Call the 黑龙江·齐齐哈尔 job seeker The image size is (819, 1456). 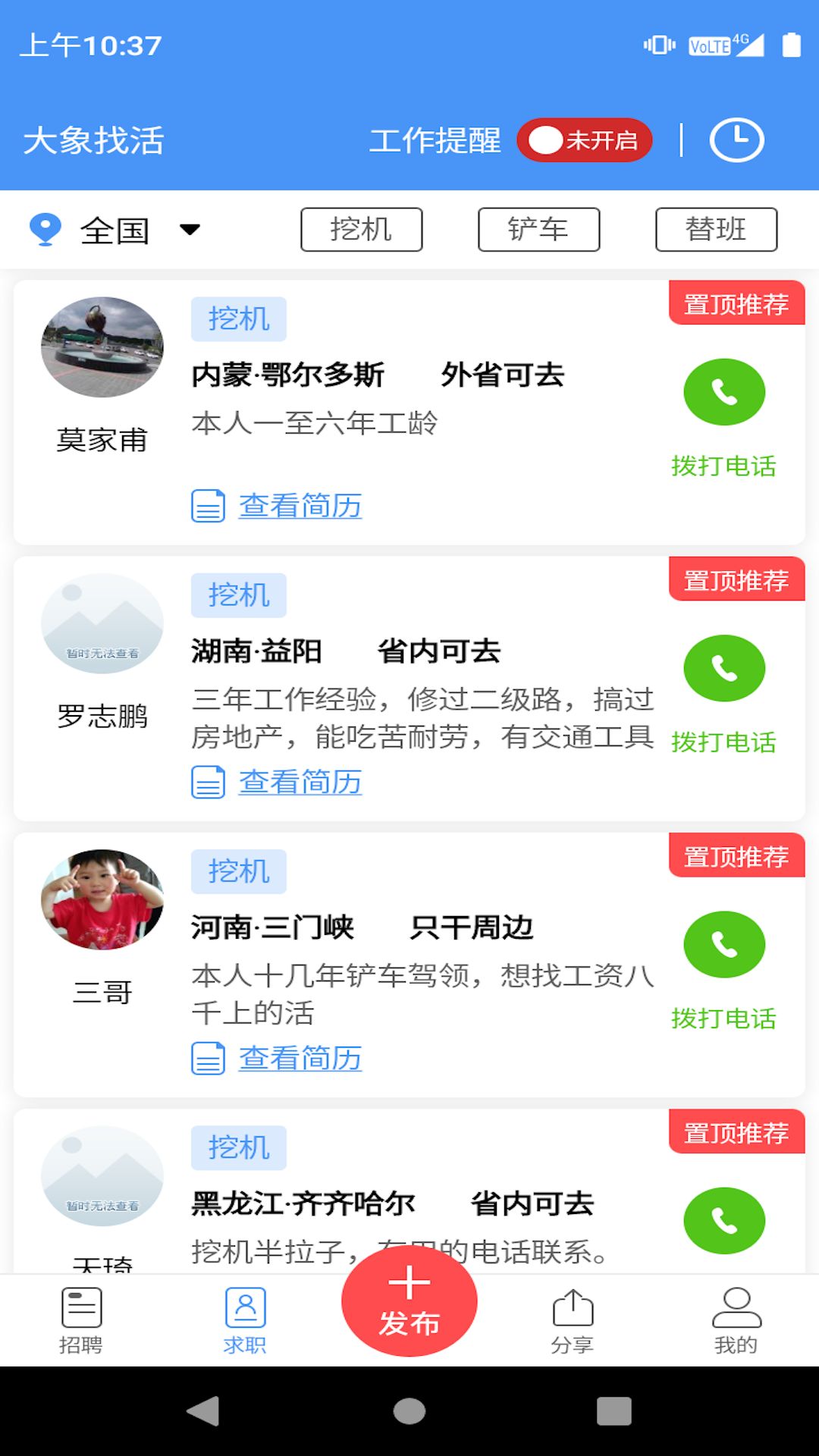724,1220
